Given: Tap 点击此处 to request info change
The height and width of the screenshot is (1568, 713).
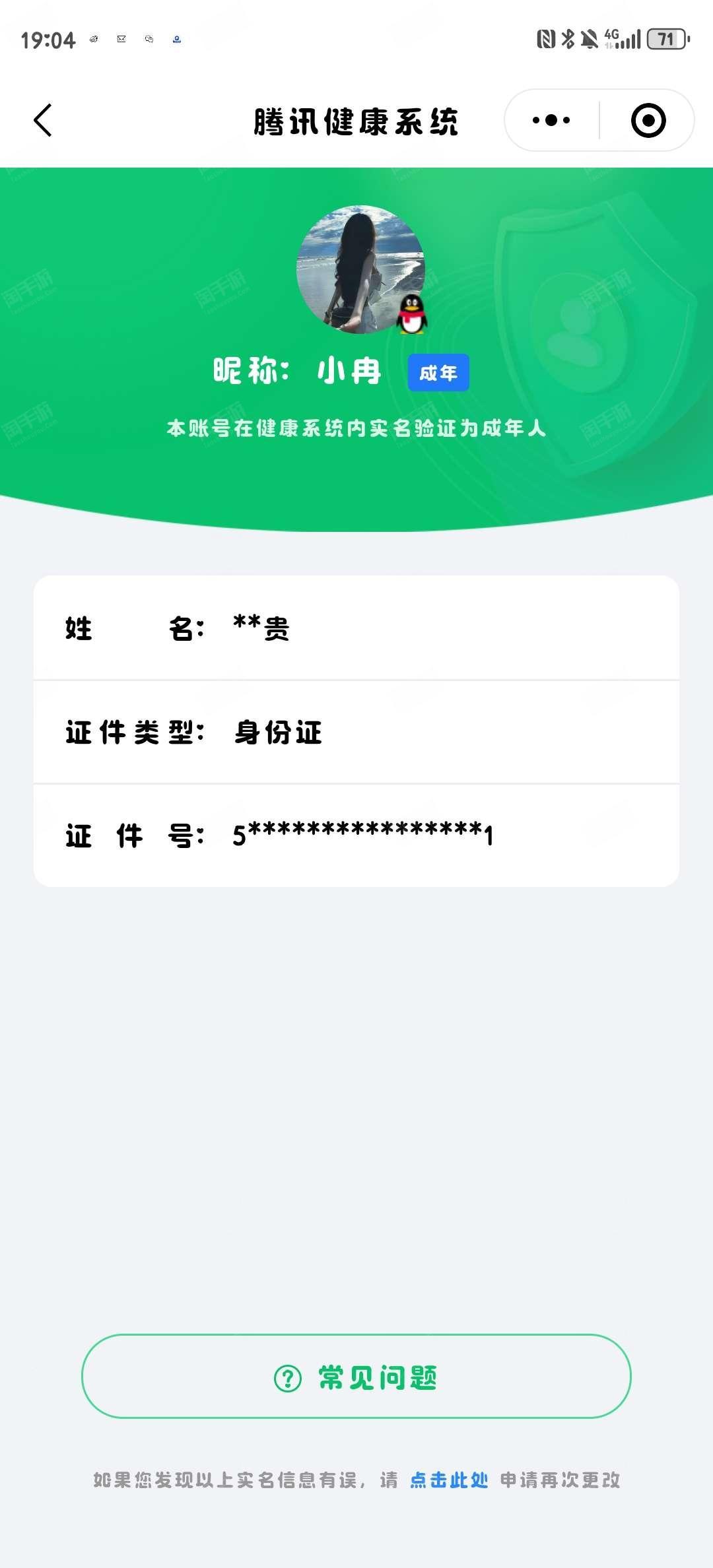Looking at the screenshot, I should pos(449,1480).
